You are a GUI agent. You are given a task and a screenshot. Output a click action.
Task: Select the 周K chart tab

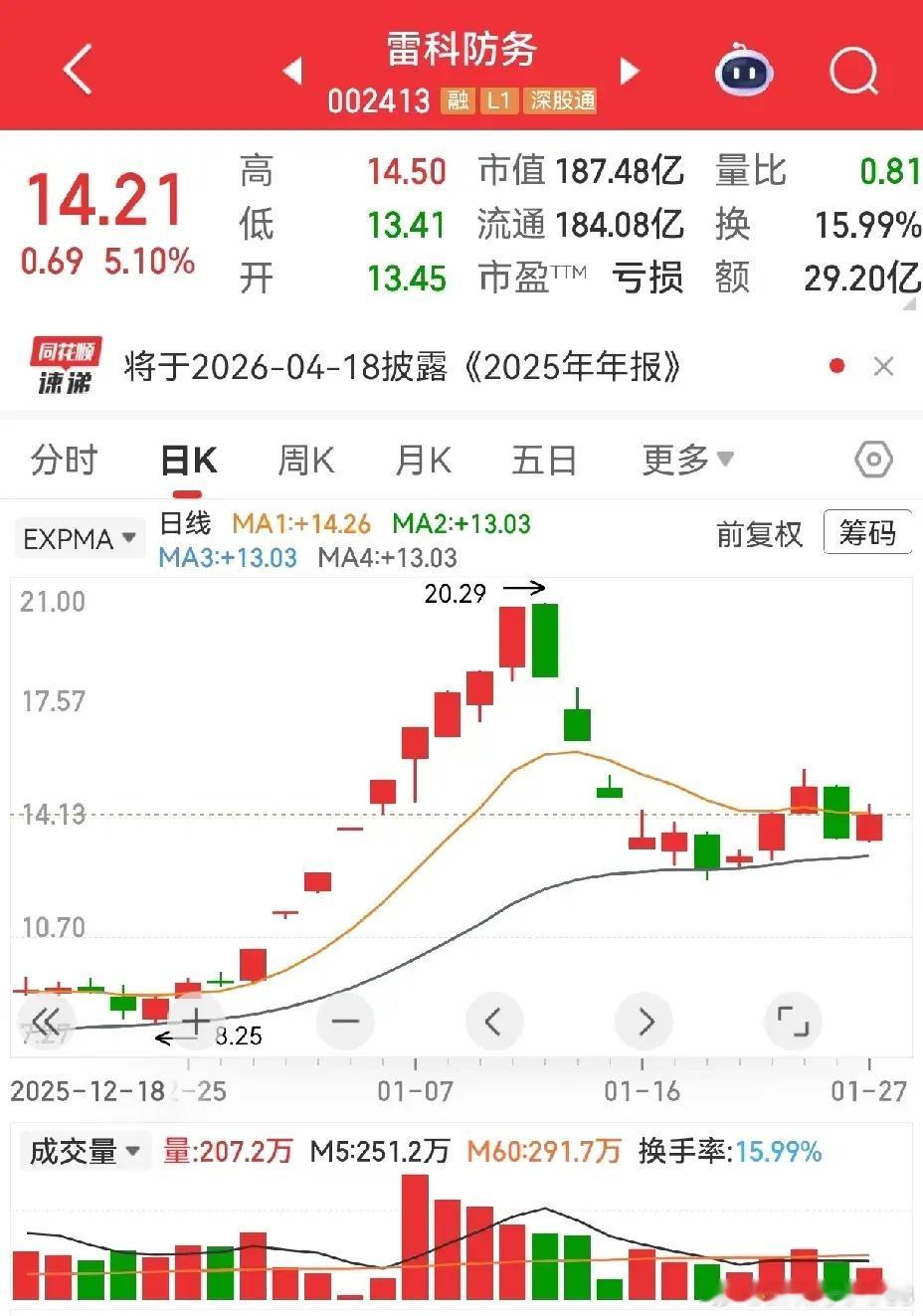tap(305, 461)
